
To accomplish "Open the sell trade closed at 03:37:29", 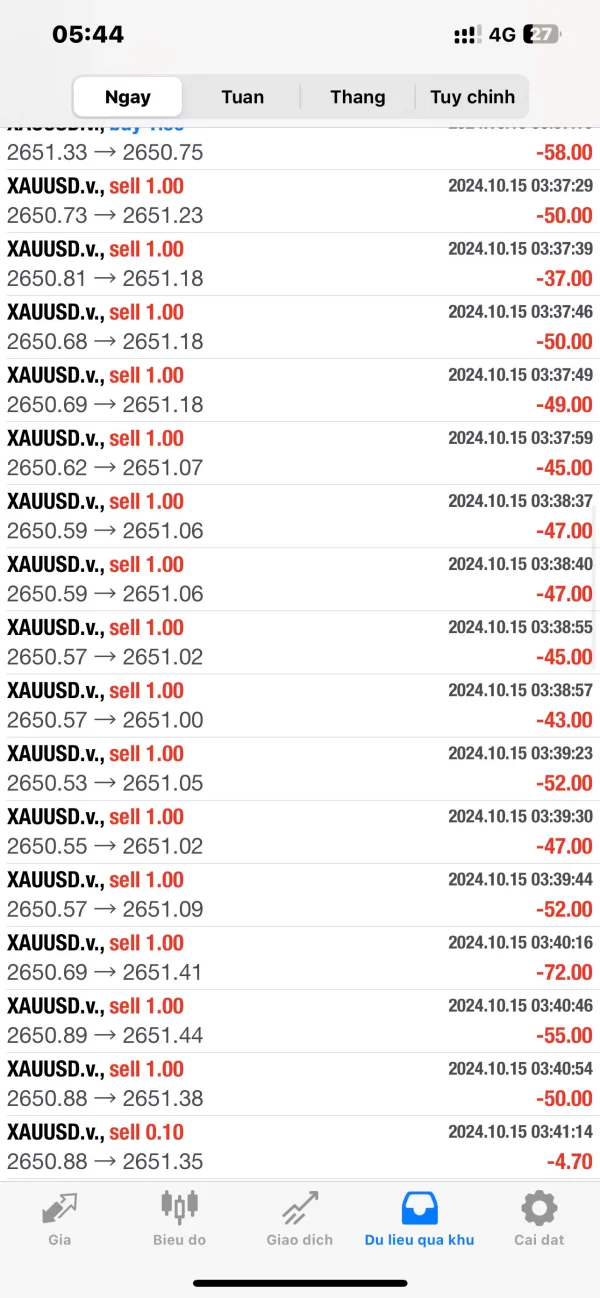I will (300, 201).
